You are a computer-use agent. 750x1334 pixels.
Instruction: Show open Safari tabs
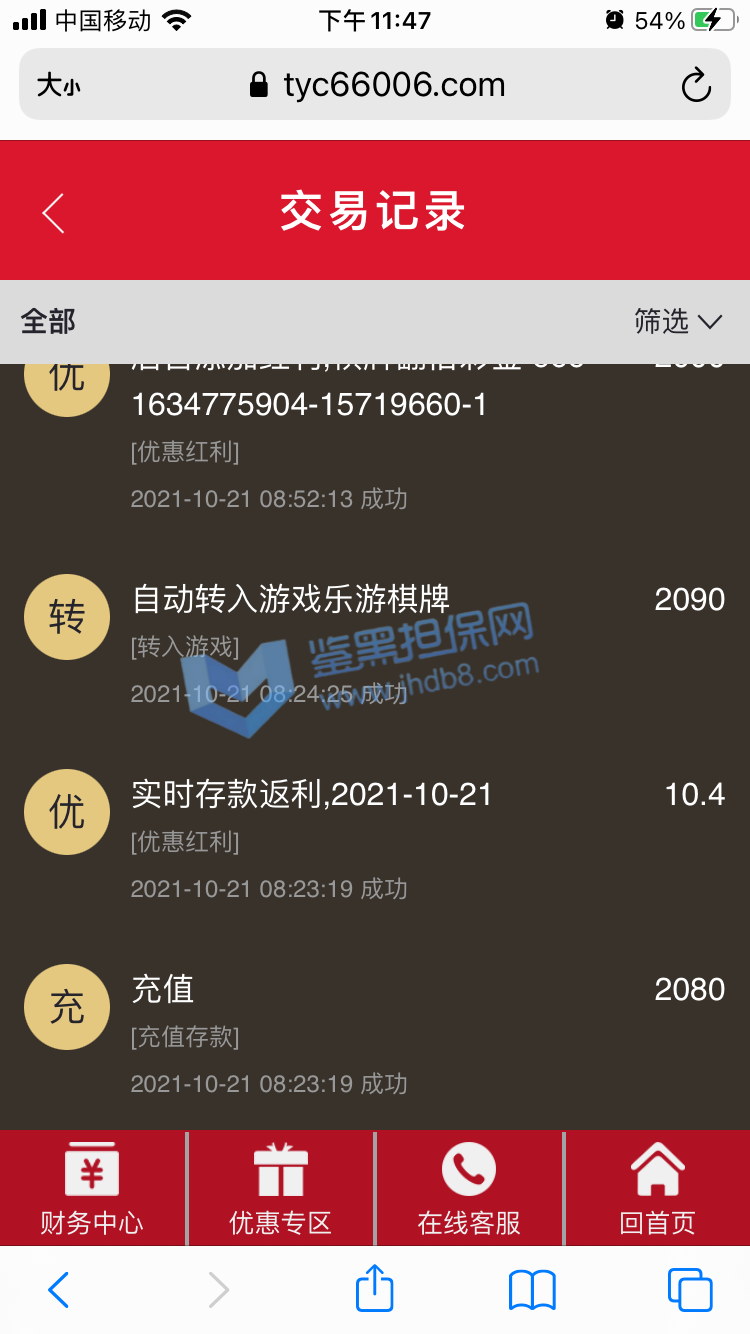pyautogui.click(x=690, y=1290)
